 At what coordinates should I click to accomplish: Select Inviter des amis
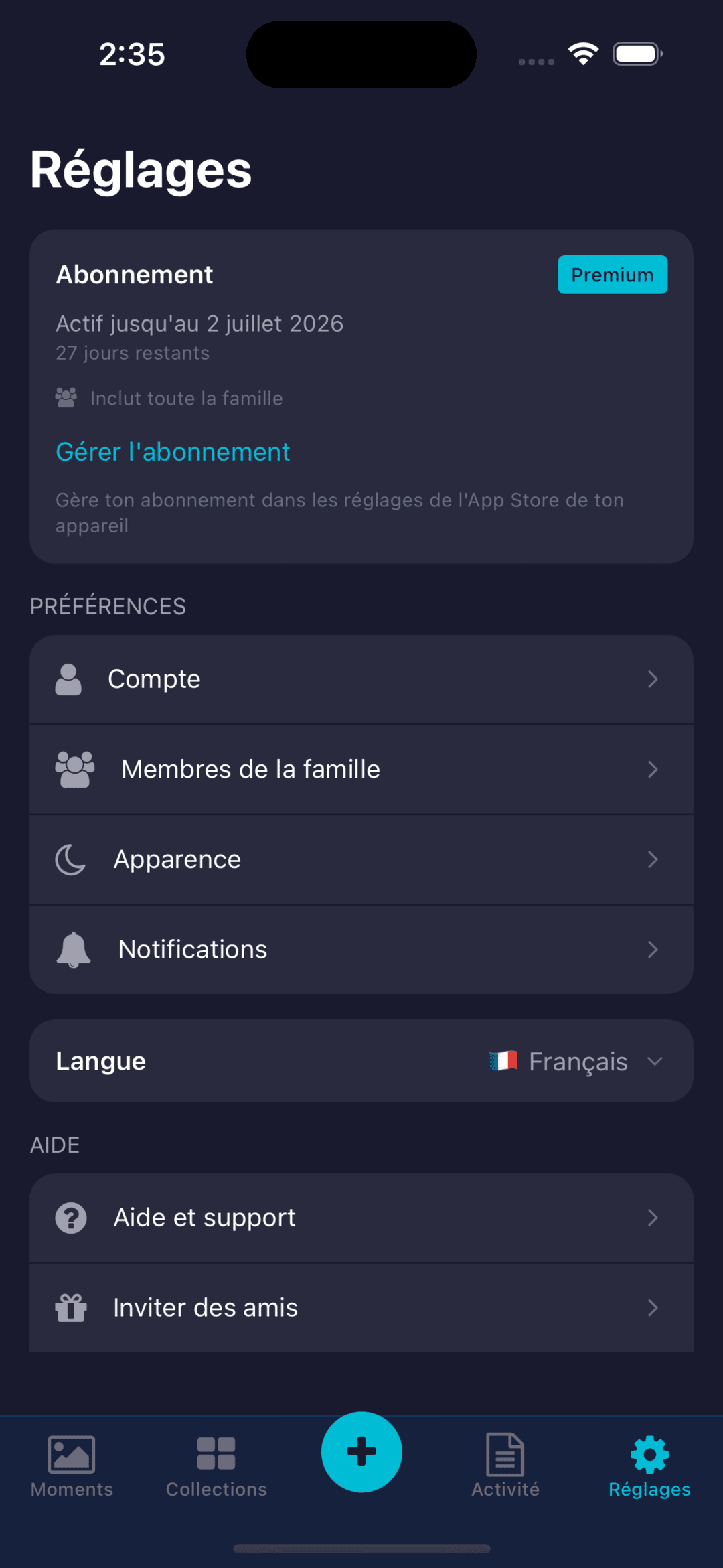(x=361, y=1307)
